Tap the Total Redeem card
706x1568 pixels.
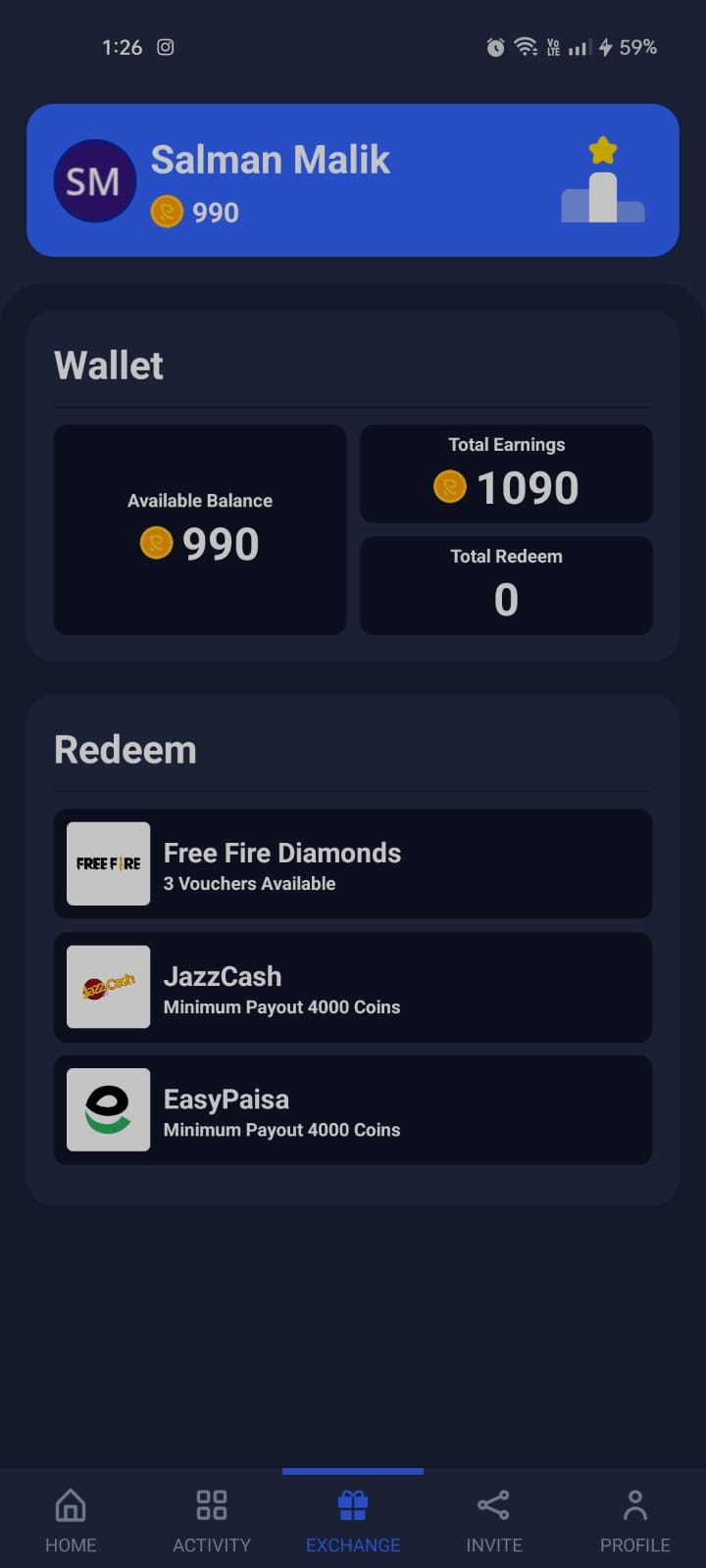(x=506, y=585)
